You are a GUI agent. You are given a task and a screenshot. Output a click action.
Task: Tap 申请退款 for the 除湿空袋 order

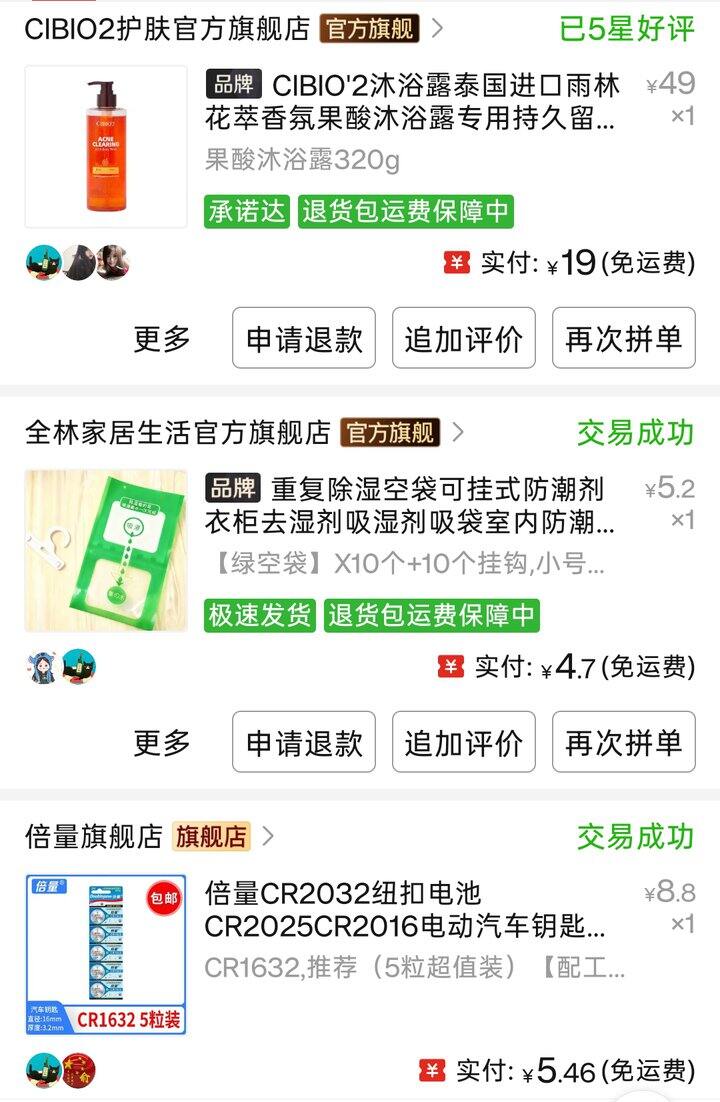point(304,742)
